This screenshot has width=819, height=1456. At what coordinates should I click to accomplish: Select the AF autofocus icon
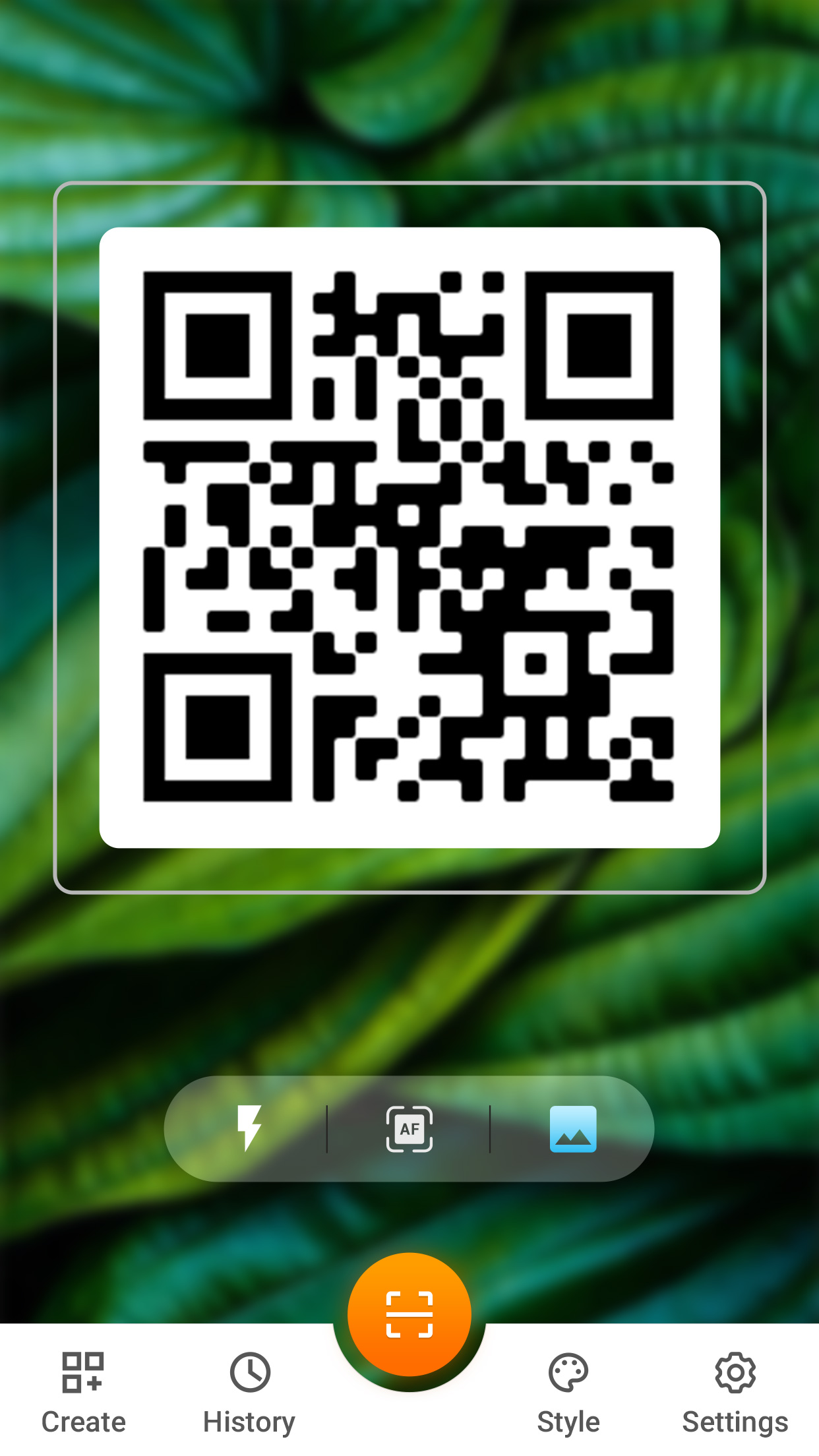pyautogui.click(x=409, y=1129)
